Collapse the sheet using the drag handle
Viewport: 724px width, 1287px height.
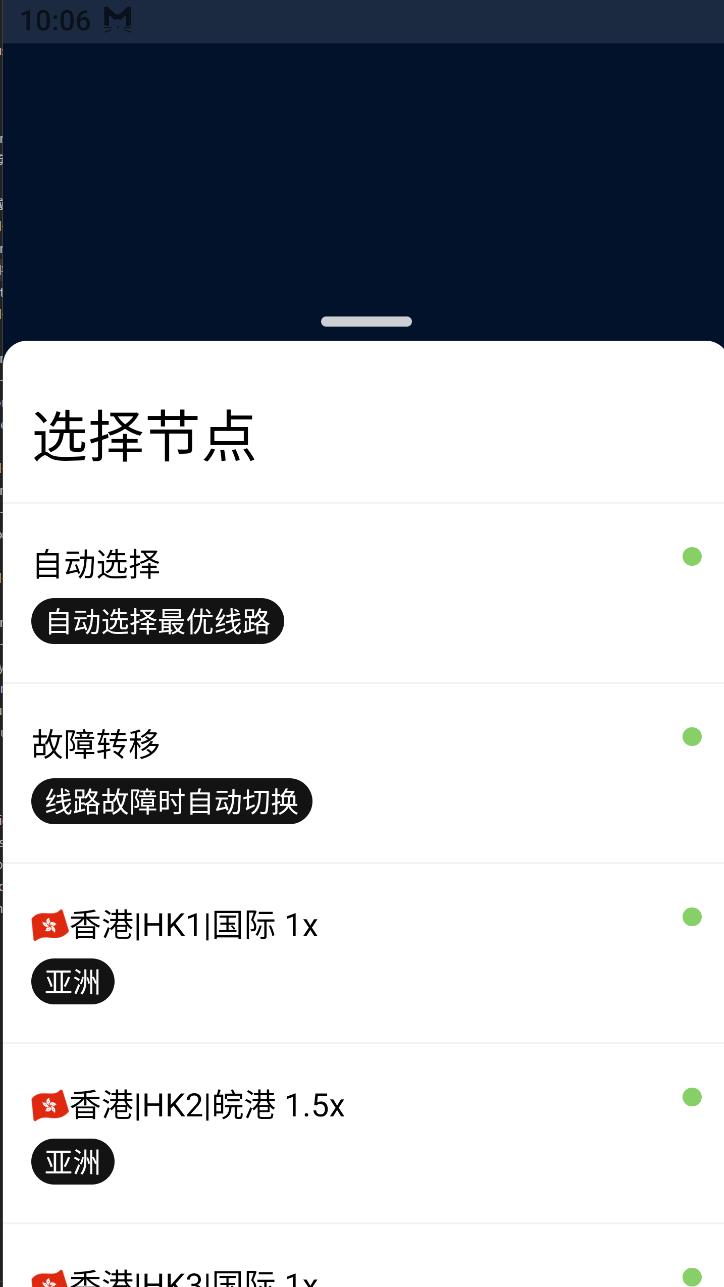366,321
